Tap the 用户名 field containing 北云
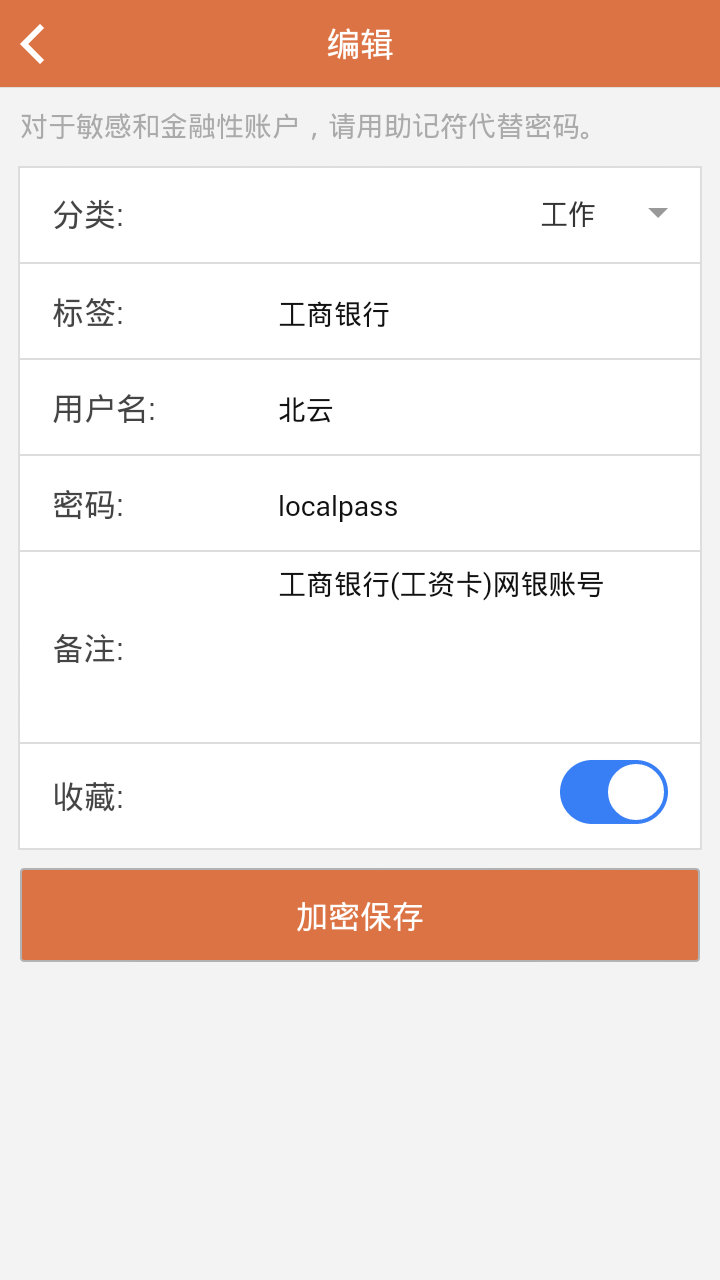Image resolution: width=720 pixels, height=1280 pixels. 480,410
